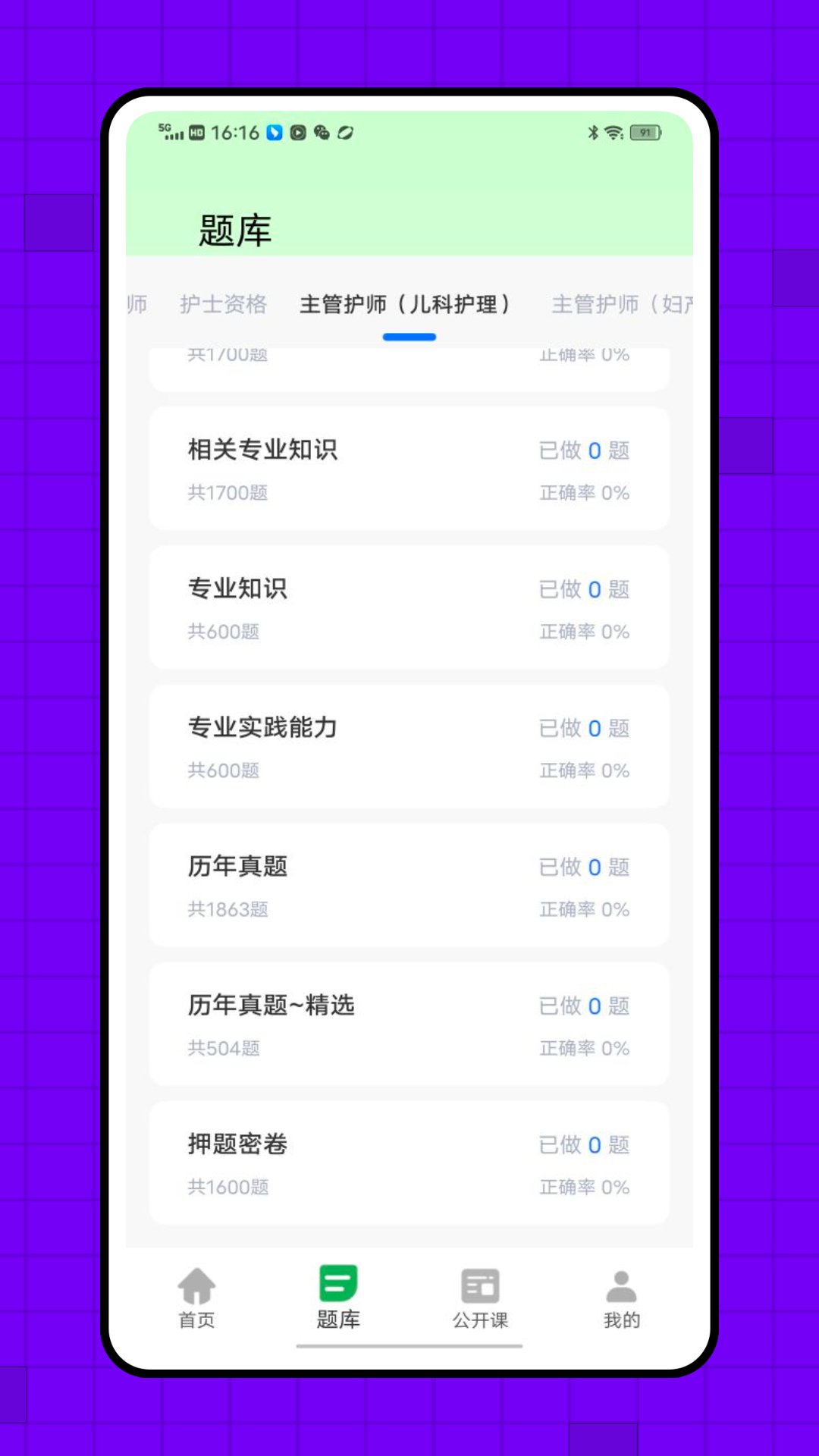Tap the blue underline indicator below the active tab

tap(408, 337)
